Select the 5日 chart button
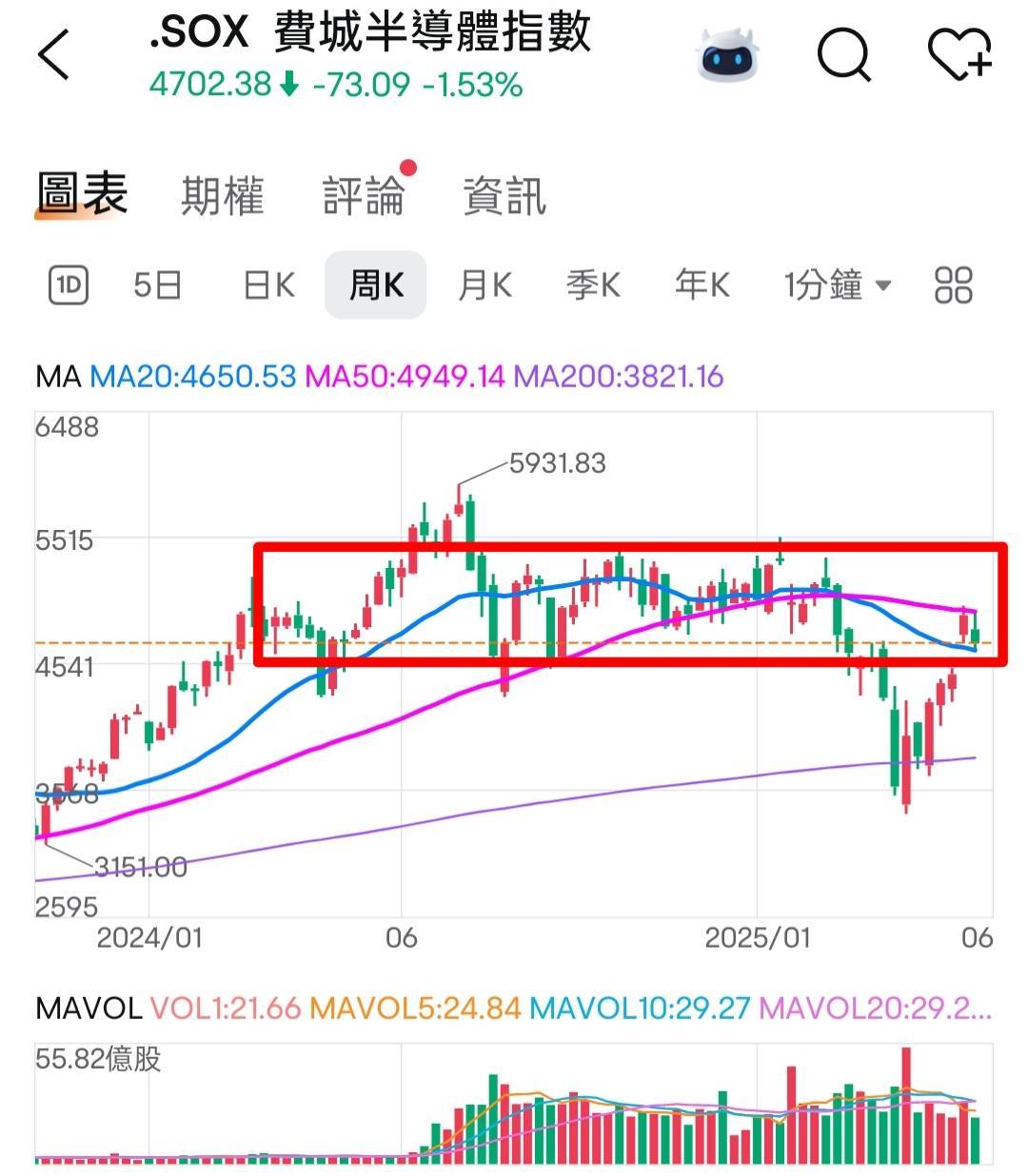 click(157, 284)
